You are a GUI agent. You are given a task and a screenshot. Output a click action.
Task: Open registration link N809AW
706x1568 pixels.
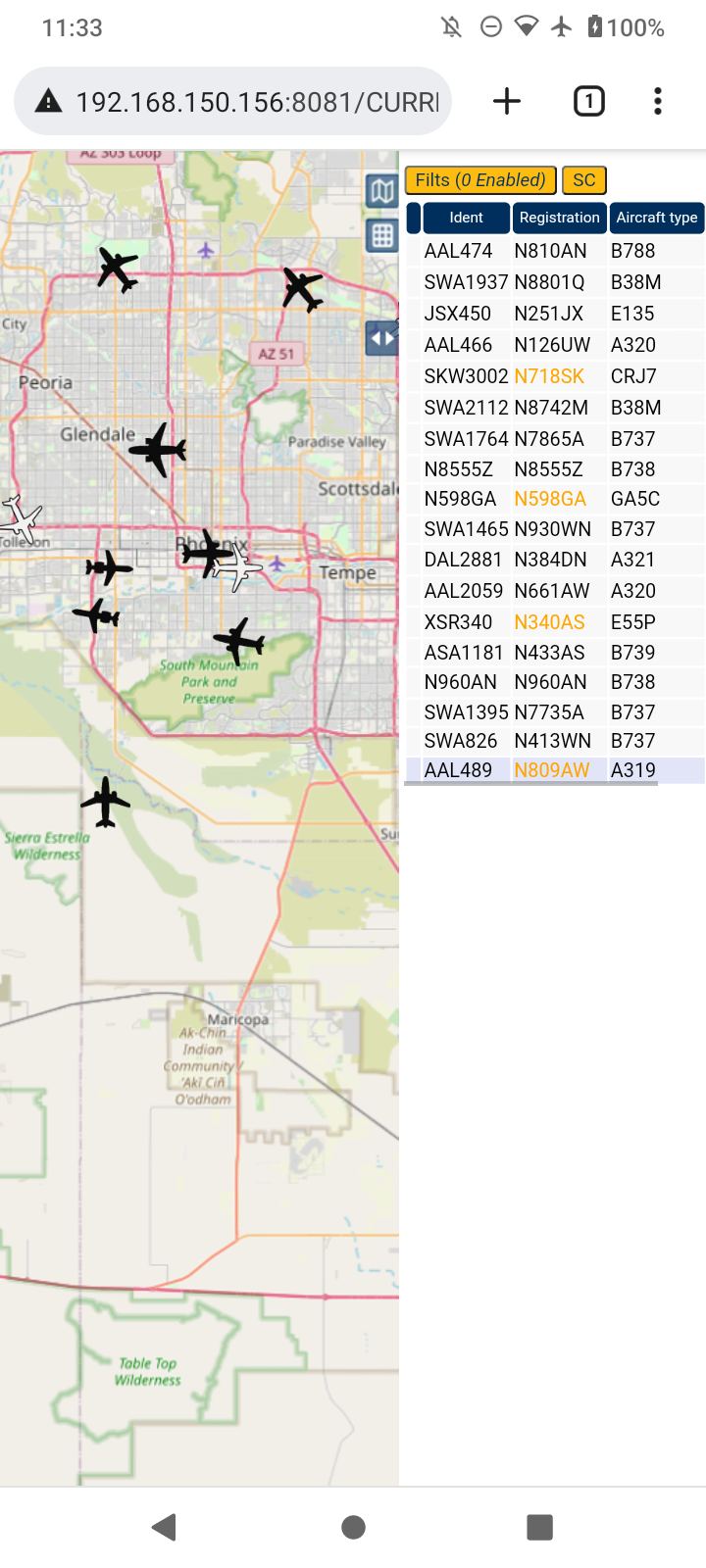(552, 770)
